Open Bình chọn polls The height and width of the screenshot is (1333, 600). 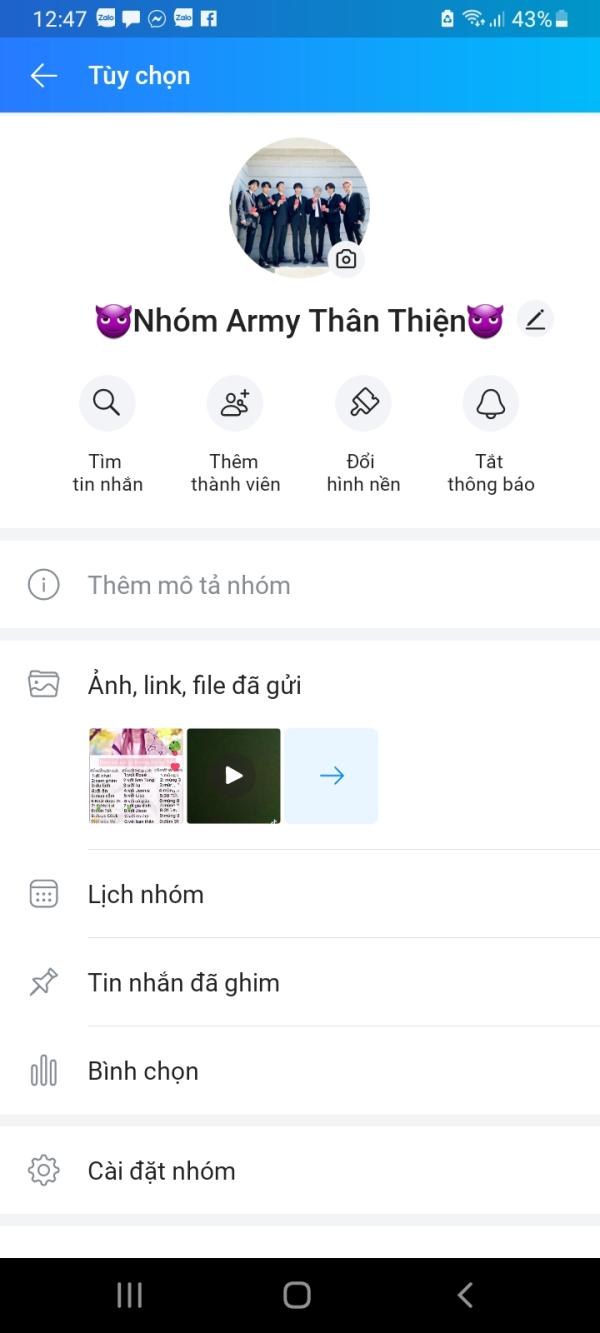tap(300, 1070)
